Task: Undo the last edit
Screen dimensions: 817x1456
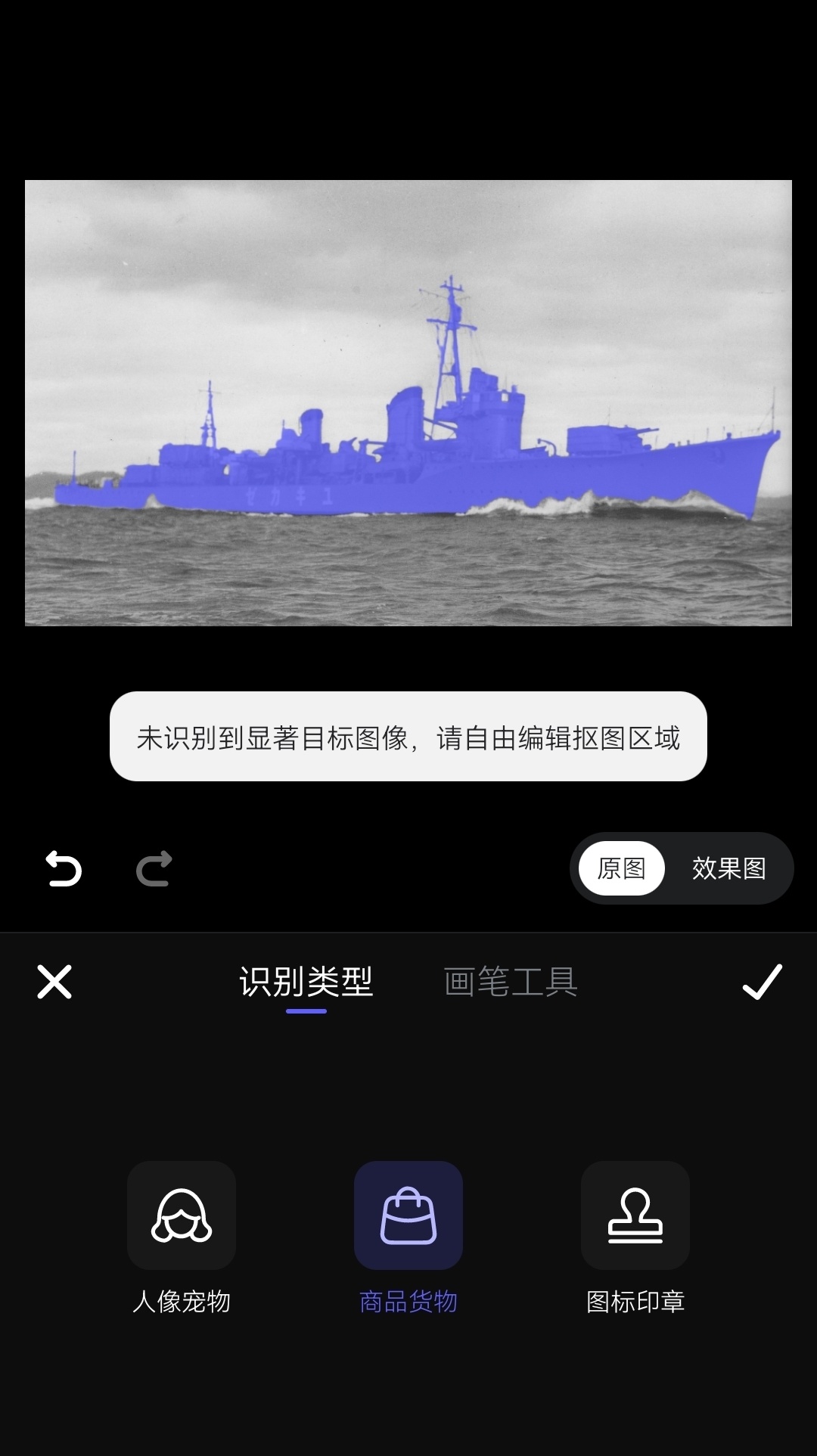Action: 64,868
